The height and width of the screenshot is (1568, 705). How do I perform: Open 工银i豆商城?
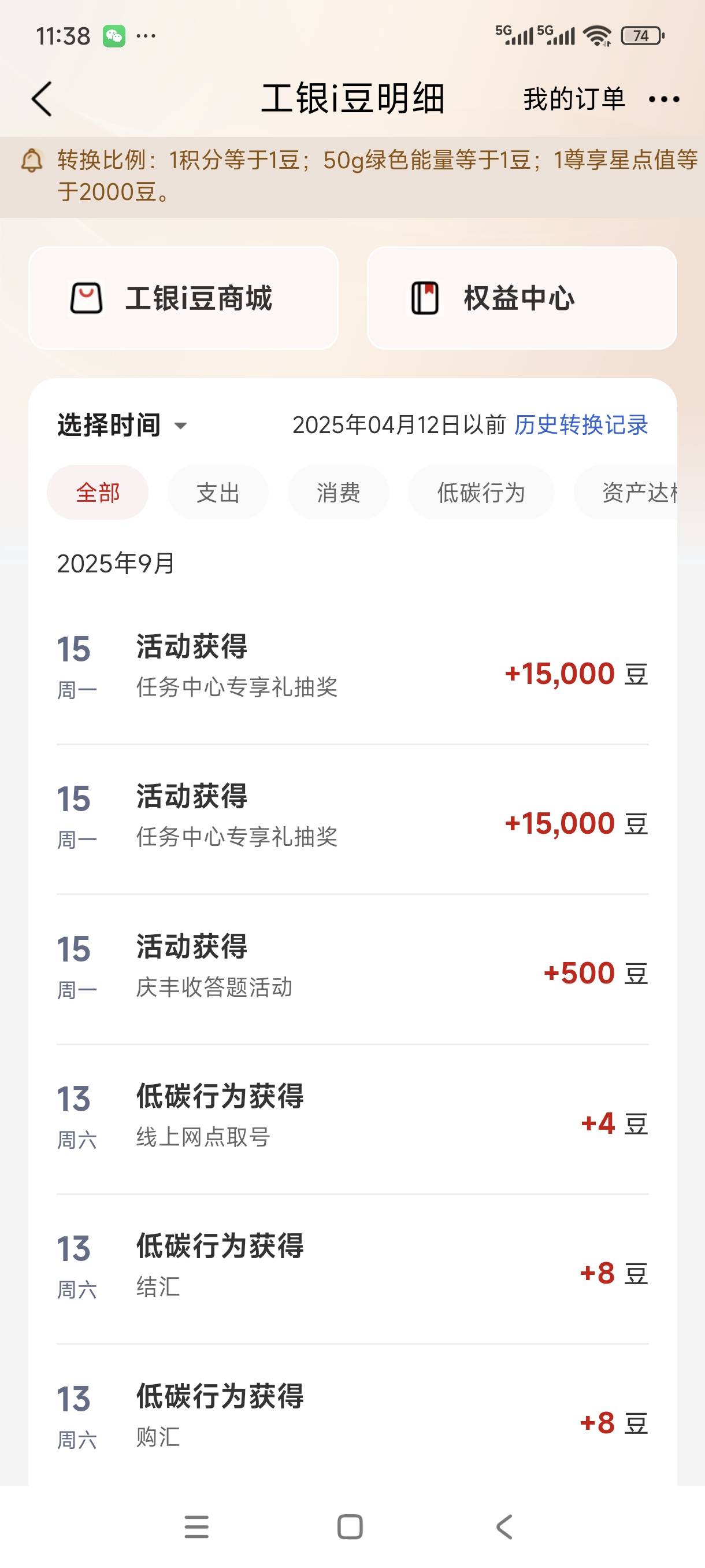(183, 298)
